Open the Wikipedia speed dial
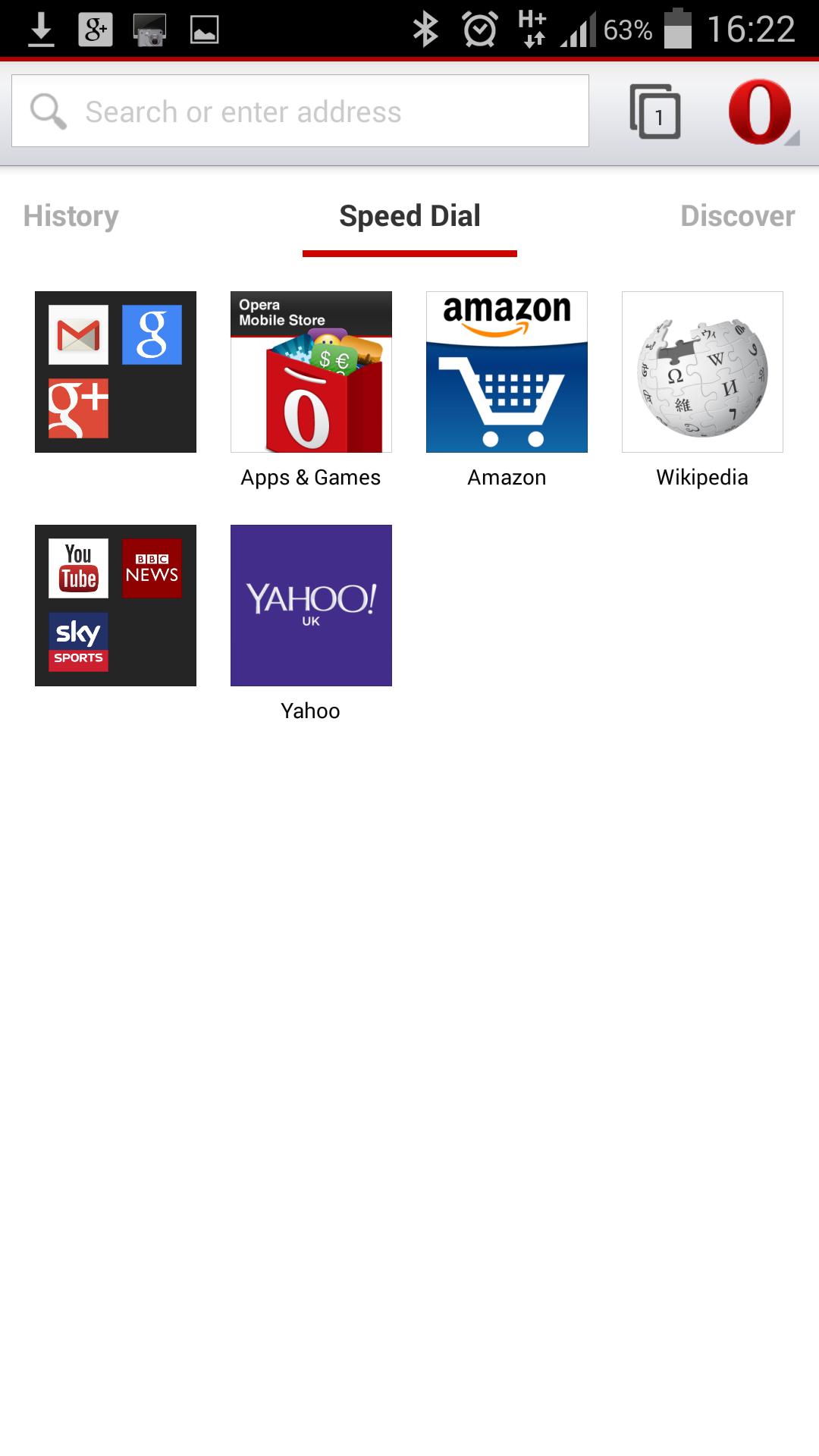The image size is (819, 1456). click(701, 372)
